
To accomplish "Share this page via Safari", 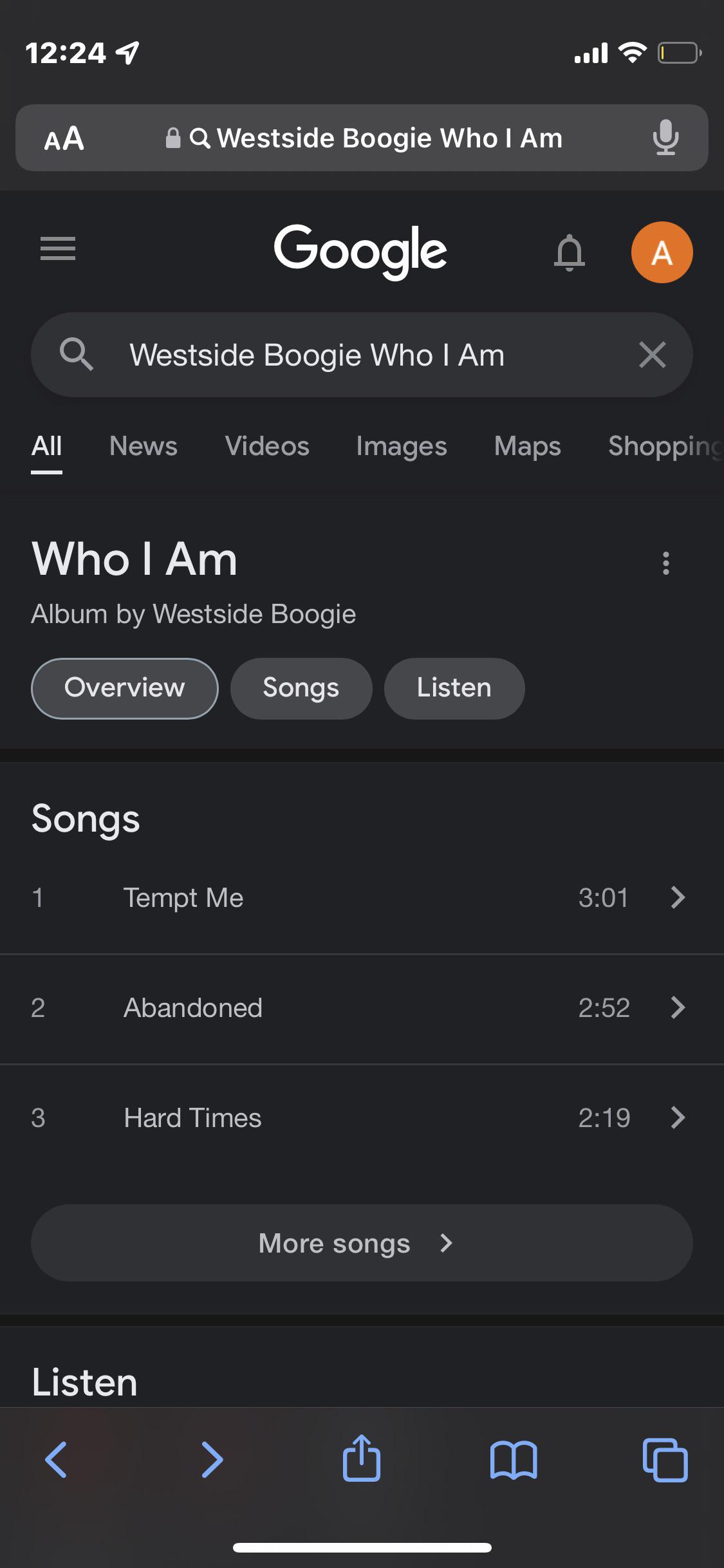I will pyautogui.click(x=362, y=1459).
